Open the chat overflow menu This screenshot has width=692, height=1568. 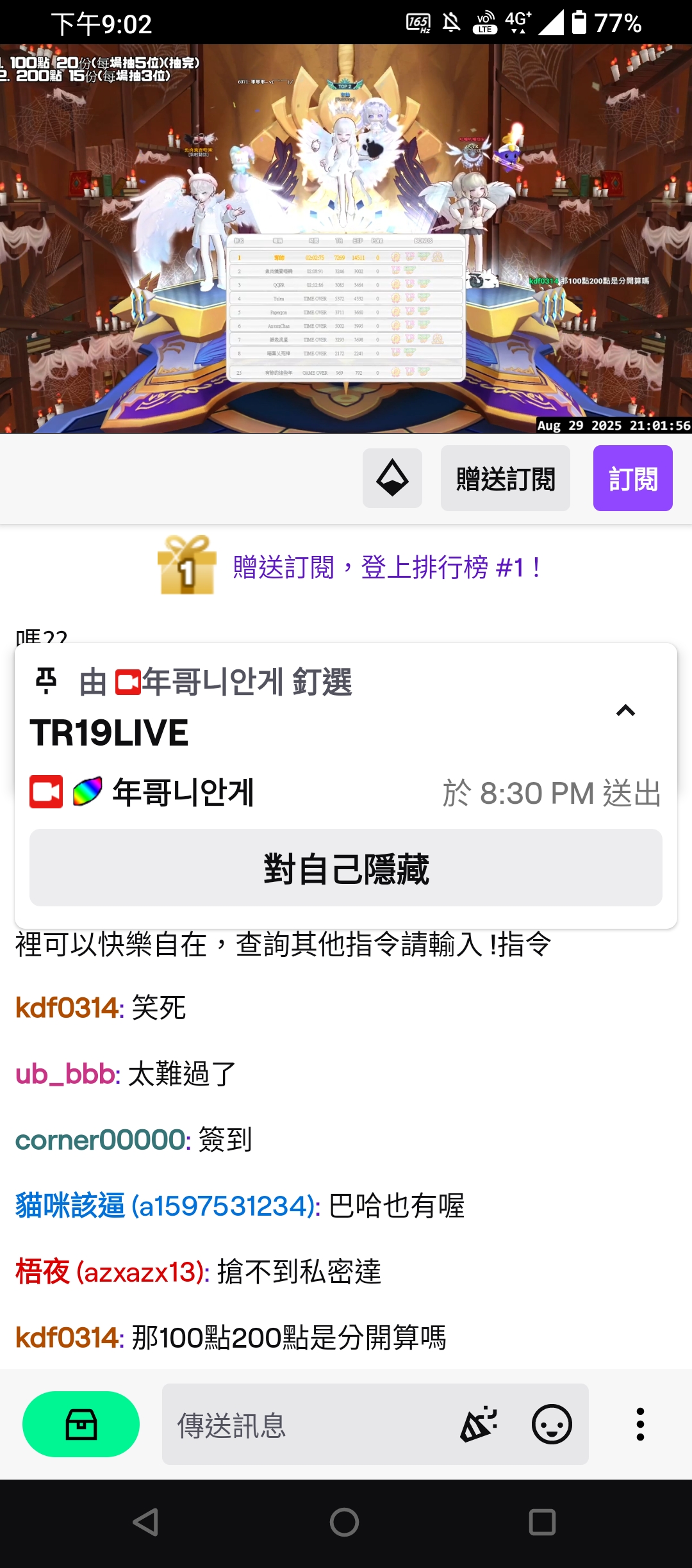pyautogui.click(x=640, y=1425)
